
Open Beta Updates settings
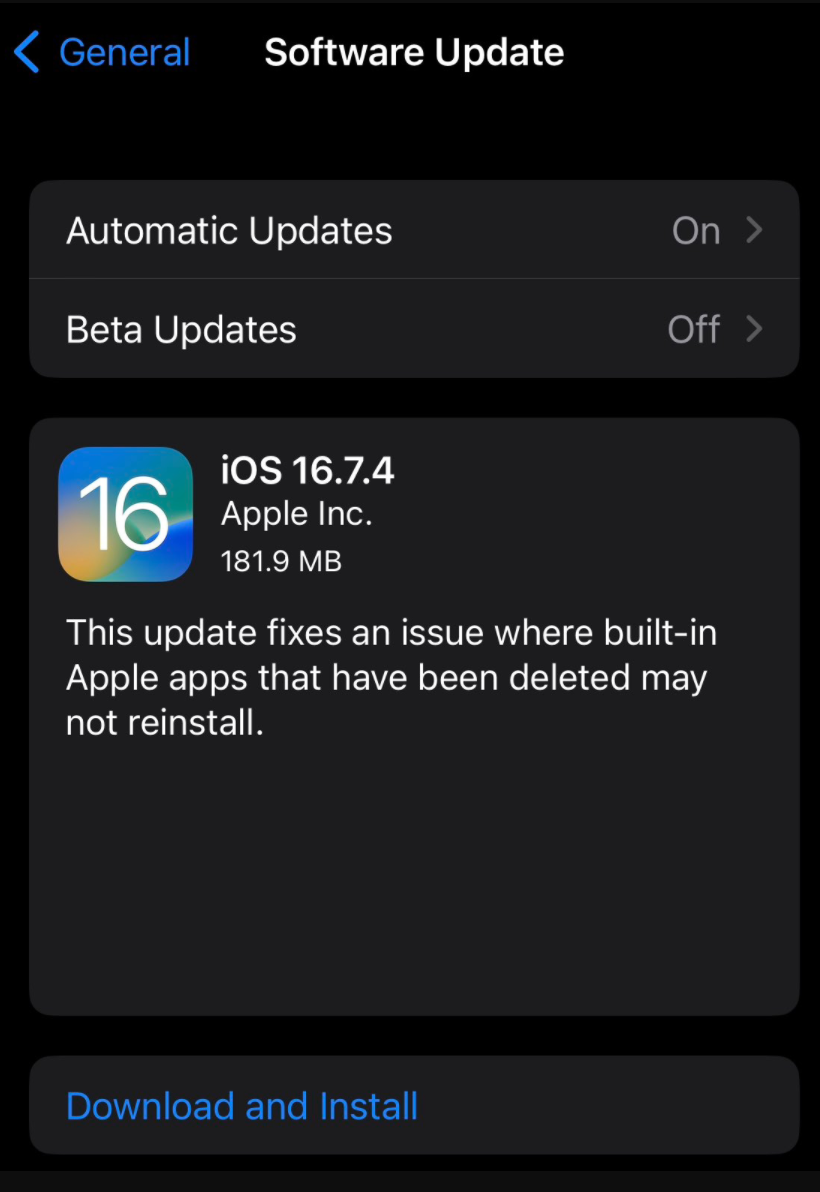click(414, 329)
